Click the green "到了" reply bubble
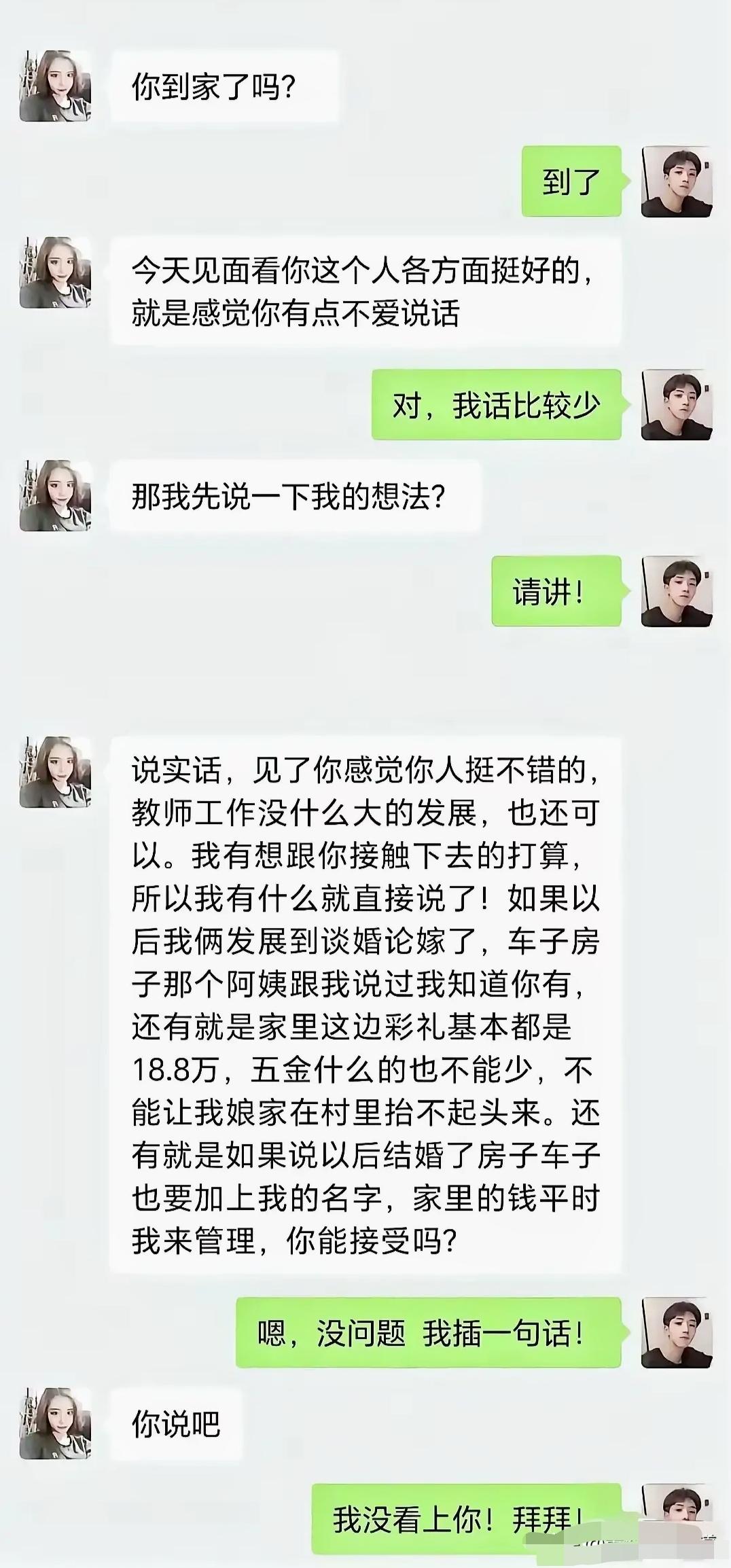731x1568 pixels. (x=574, y=180)
